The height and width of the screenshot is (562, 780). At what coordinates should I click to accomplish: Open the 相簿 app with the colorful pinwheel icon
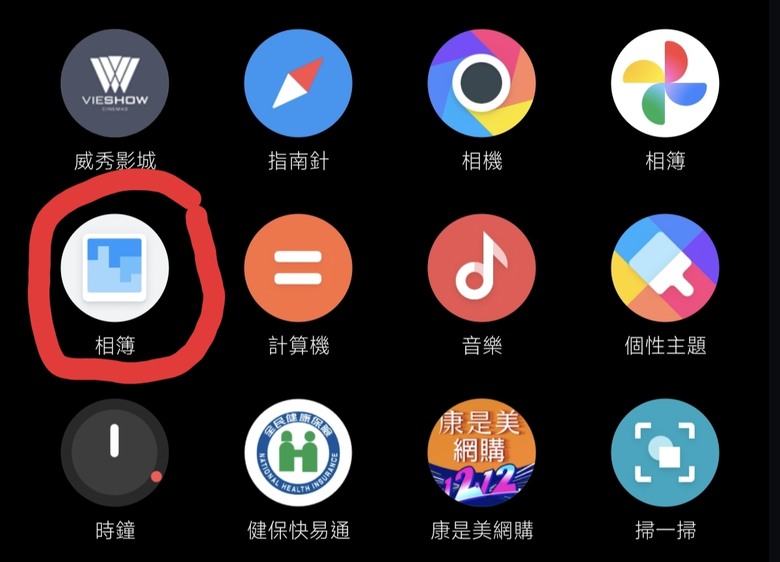[x=665, y=83]
